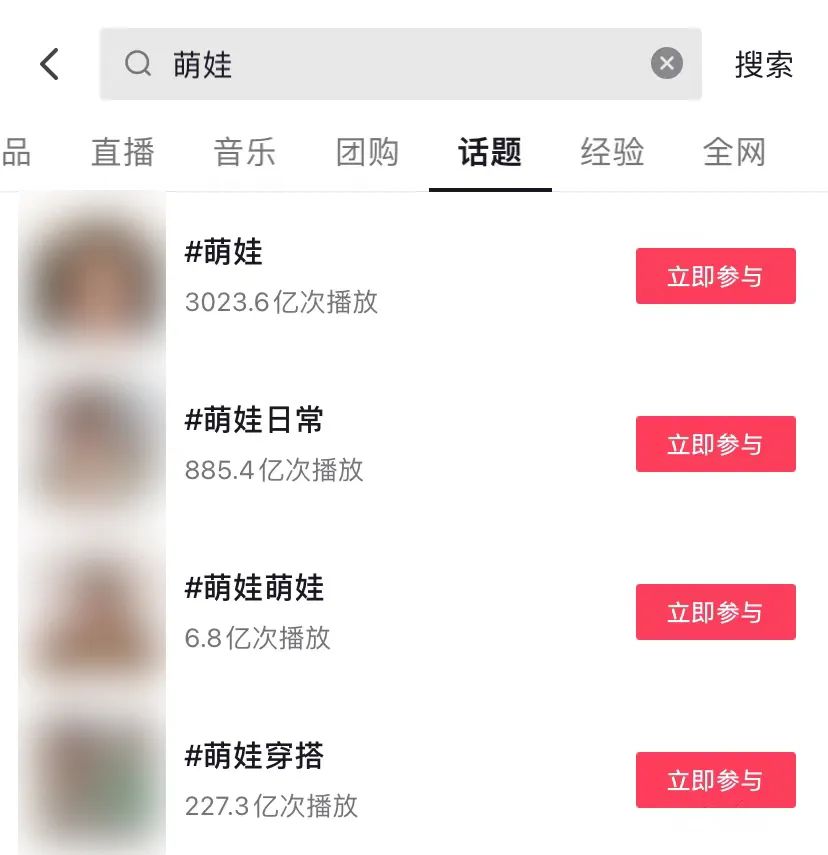828x855 pixels.
Task: Switch to the 经验 tab
Action: (612, 153)
